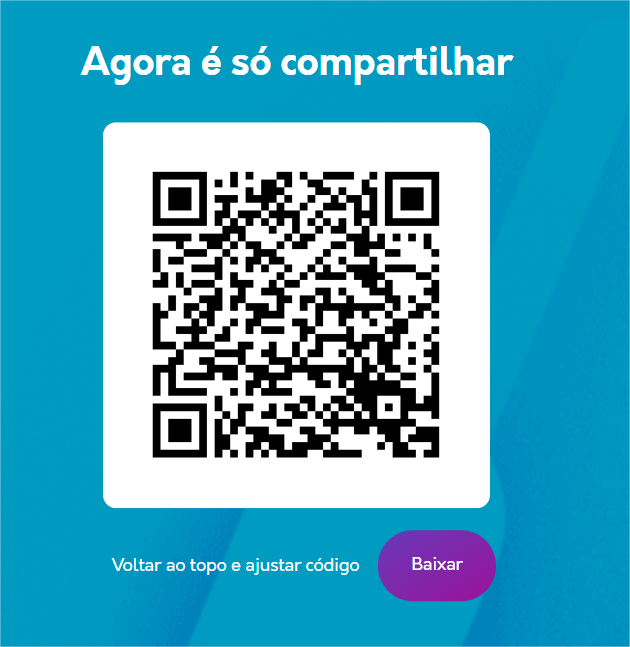Tap the Baixar button
This screenshot has width=630, height=647.
[437, 565]
